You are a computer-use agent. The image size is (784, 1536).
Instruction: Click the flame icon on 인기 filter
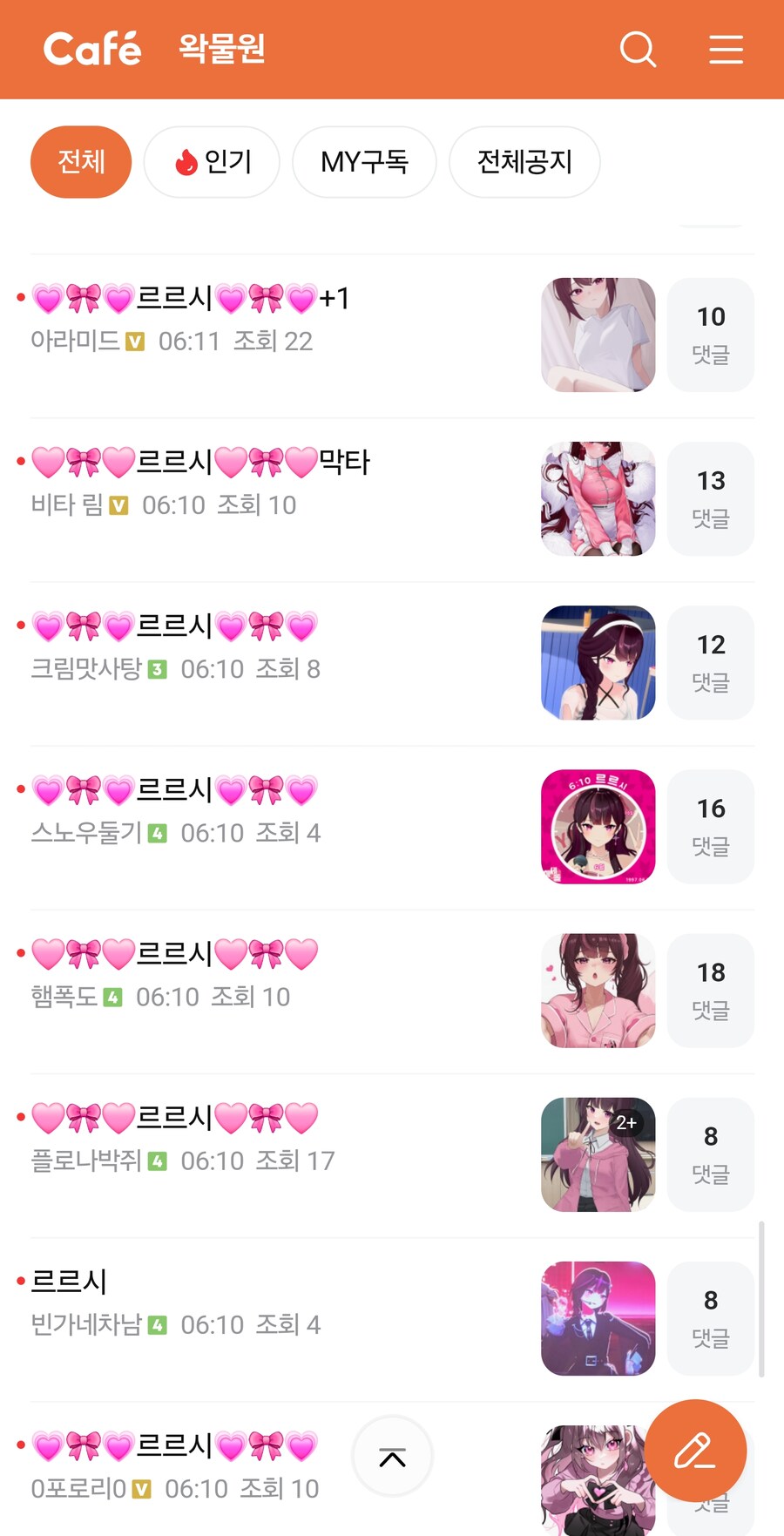click(x=185, y=161)
